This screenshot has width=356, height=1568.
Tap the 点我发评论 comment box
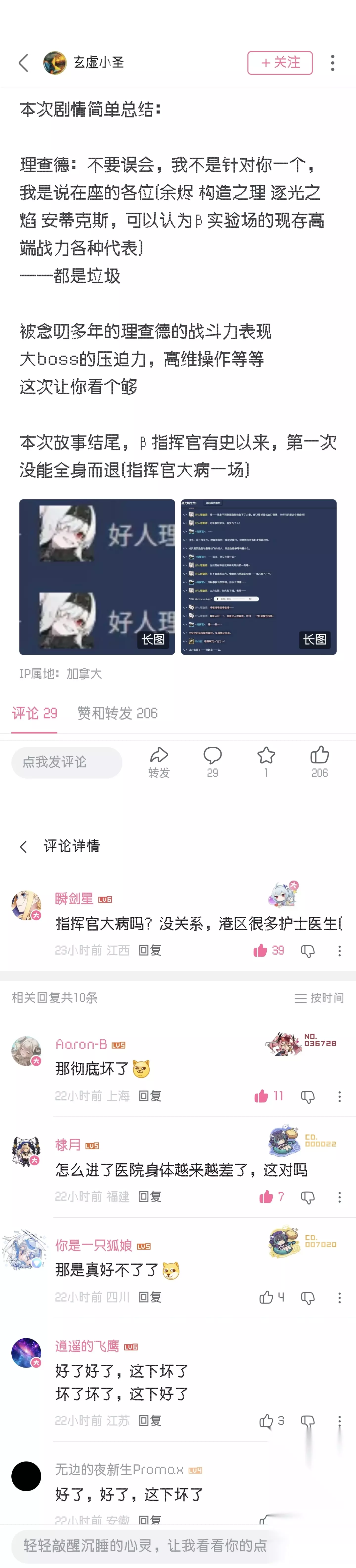coord(67,762)
